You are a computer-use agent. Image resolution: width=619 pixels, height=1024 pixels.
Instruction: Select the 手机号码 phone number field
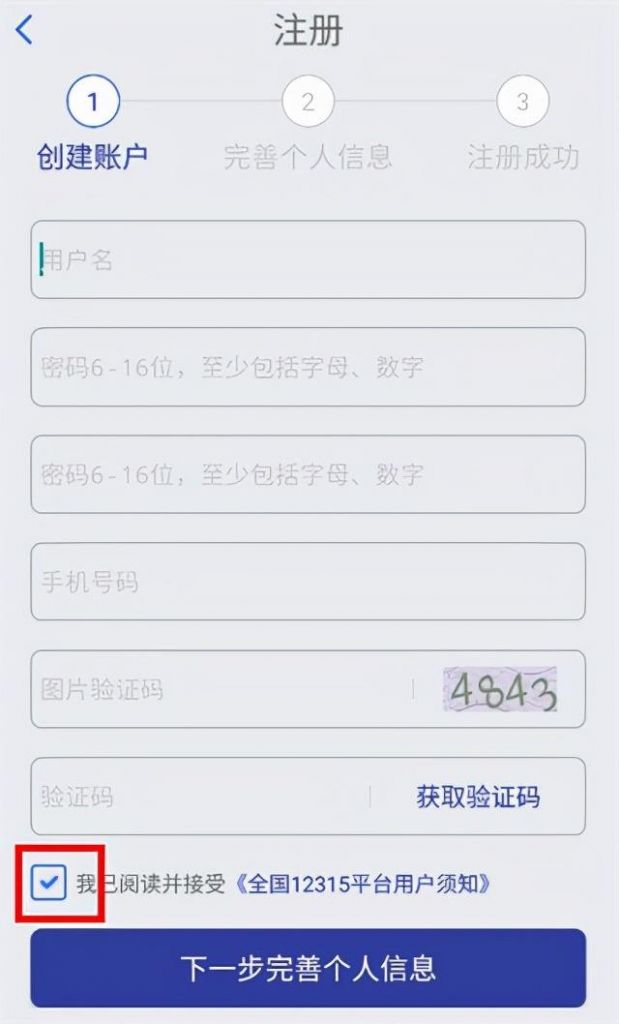[308, 581]
